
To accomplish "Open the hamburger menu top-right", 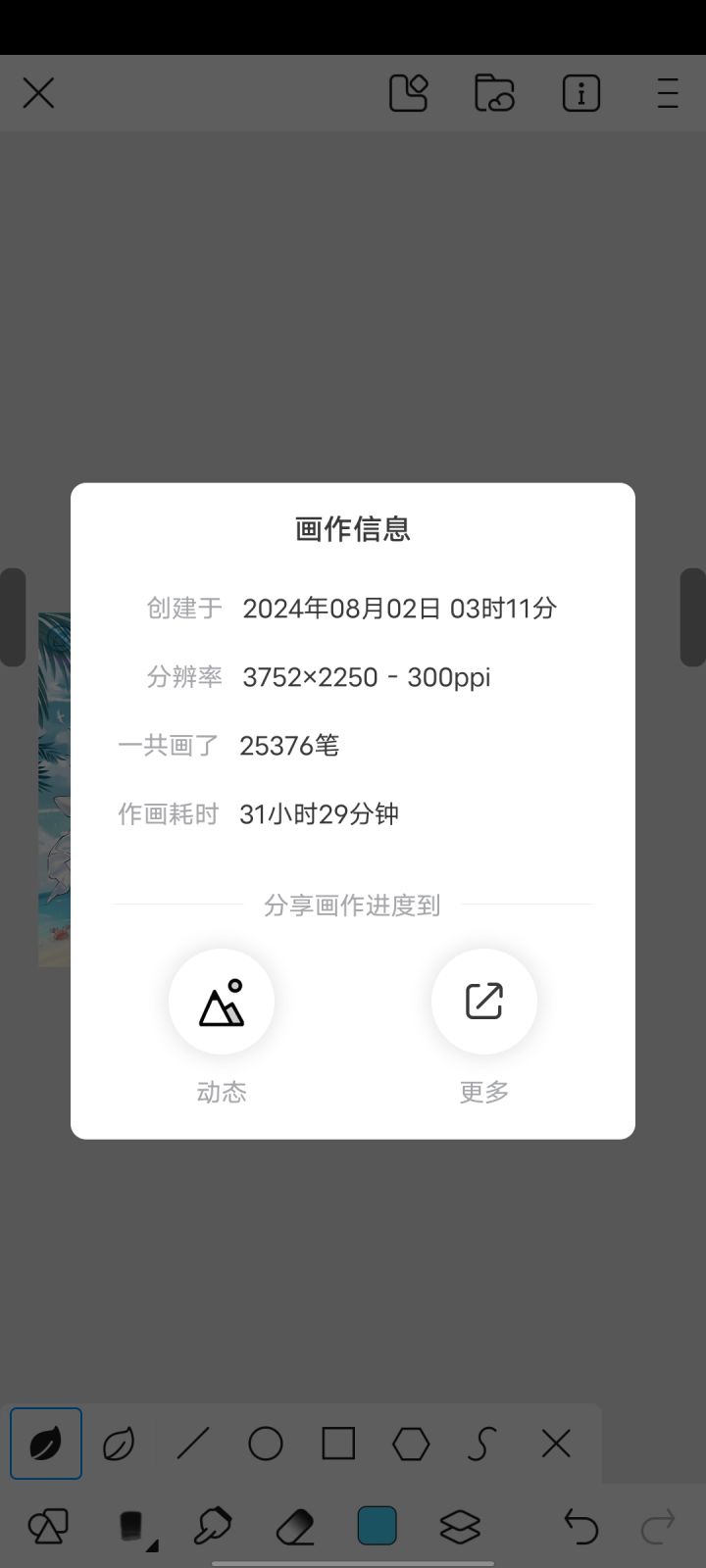I will 668,92.
